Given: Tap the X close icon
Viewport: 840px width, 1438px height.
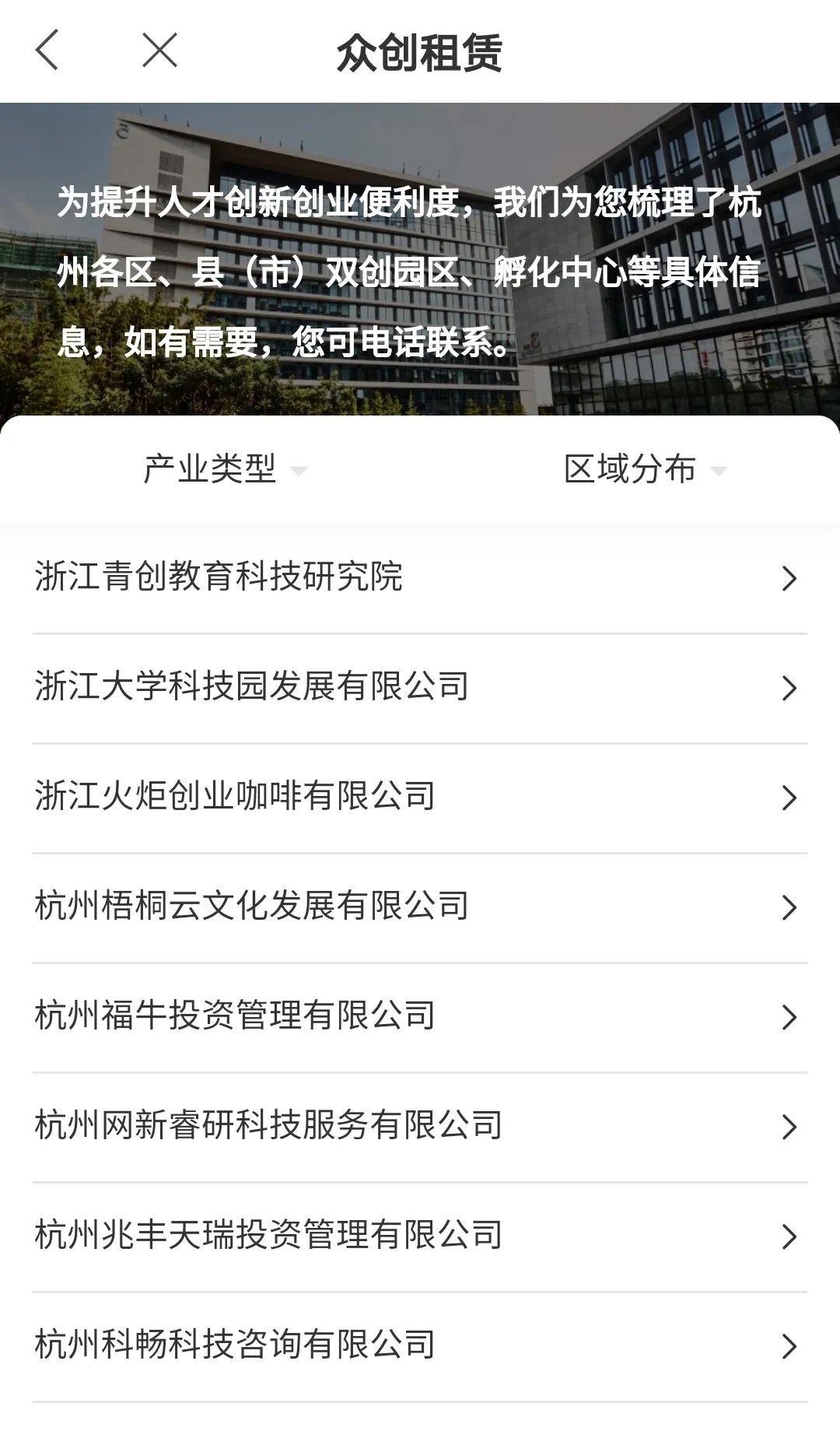Looking at the screenshot, I should (x=159, y=53).
